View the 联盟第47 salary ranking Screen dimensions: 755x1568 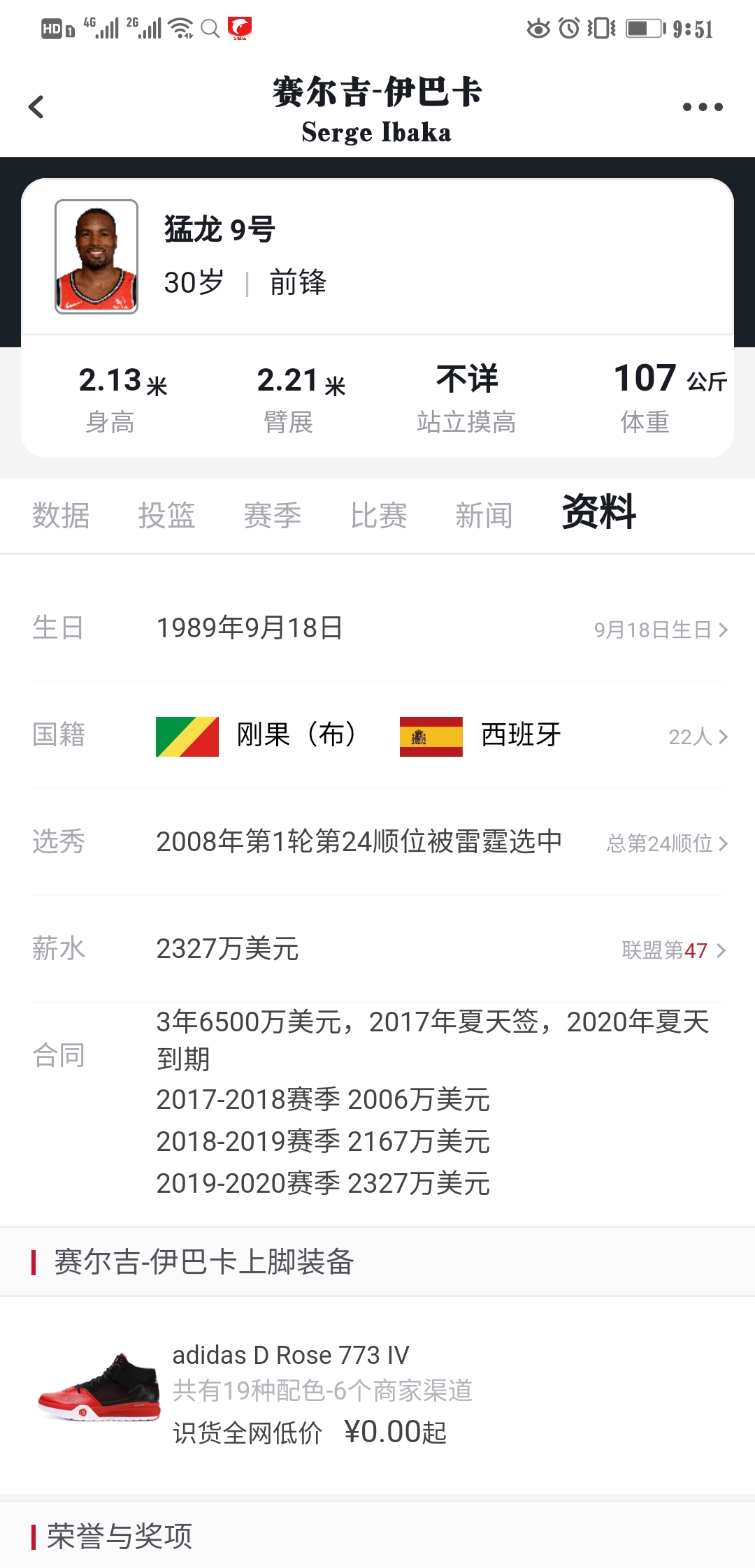click(673, 950)
